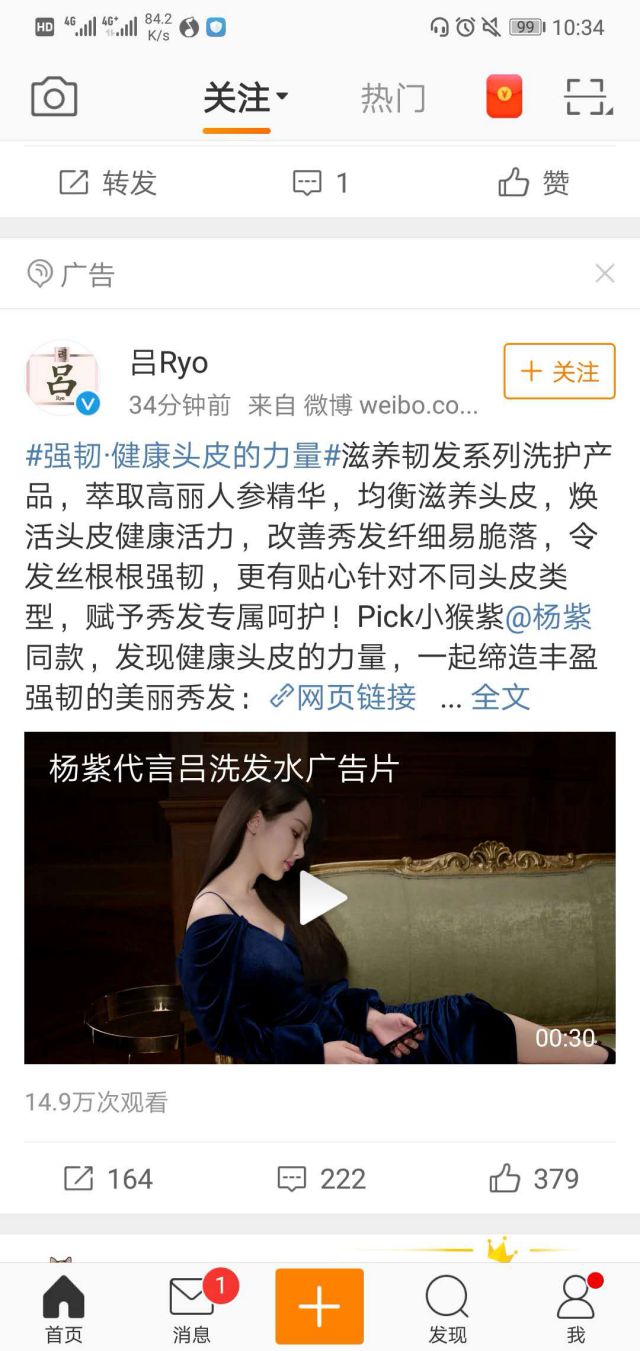
Task: Open the @杨紫 mention
Action: pyautogui.click(x=548, y=617)
